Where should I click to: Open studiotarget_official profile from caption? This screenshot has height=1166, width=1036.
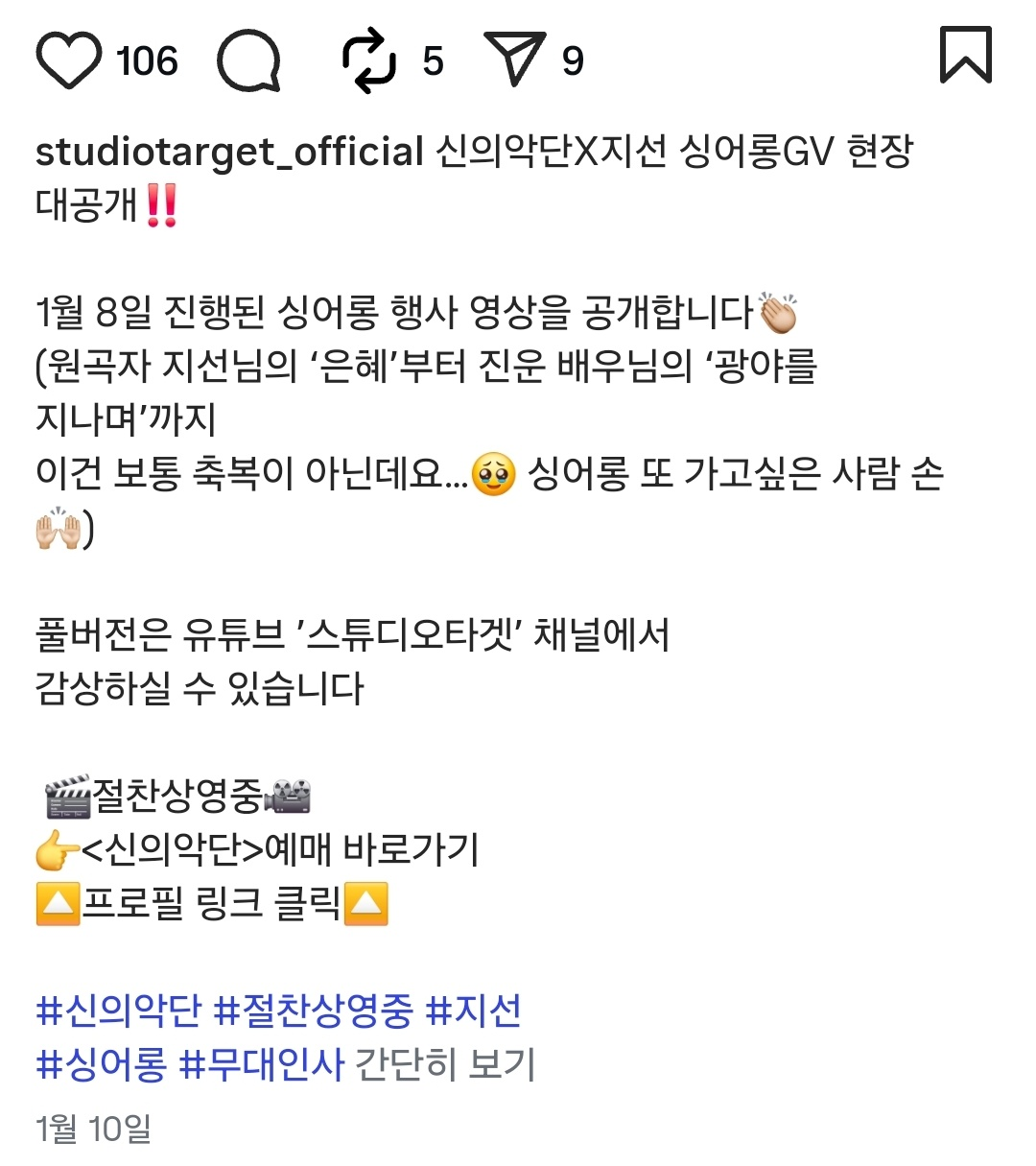(x=229, y=152)
